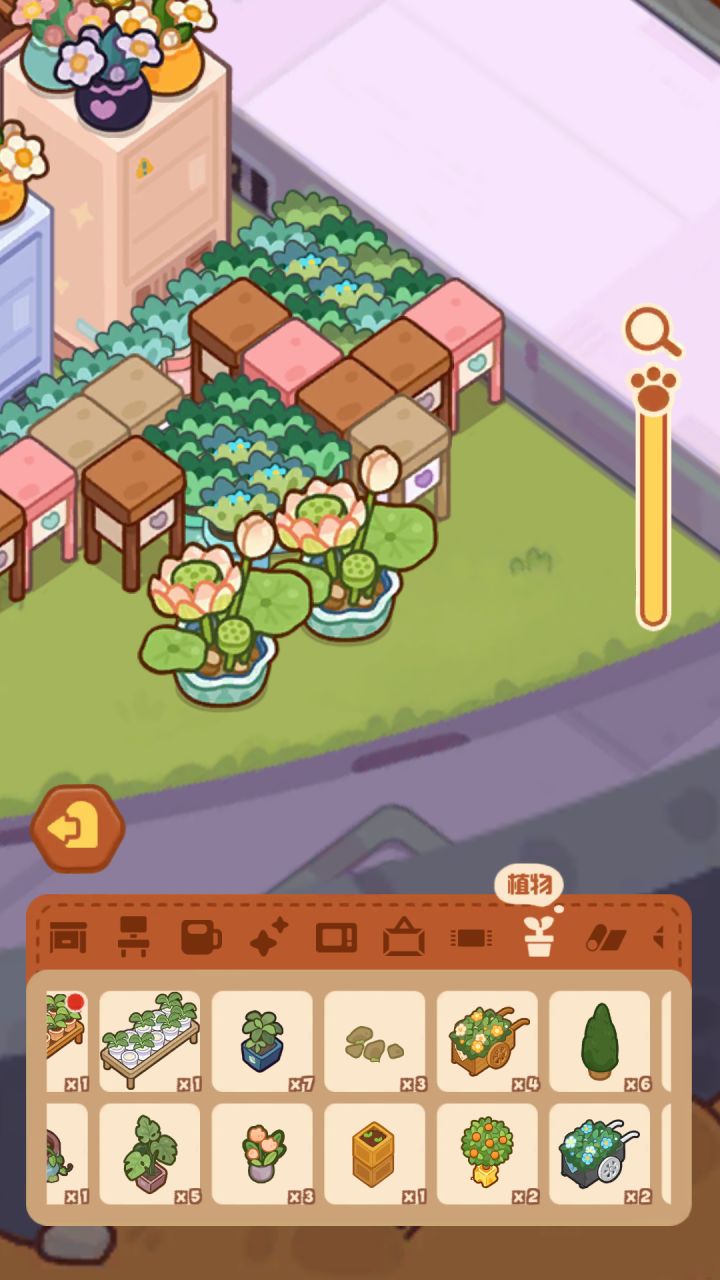Select the orange fruit tree item
The image size is (720, 1280).
coord(488,1155)
